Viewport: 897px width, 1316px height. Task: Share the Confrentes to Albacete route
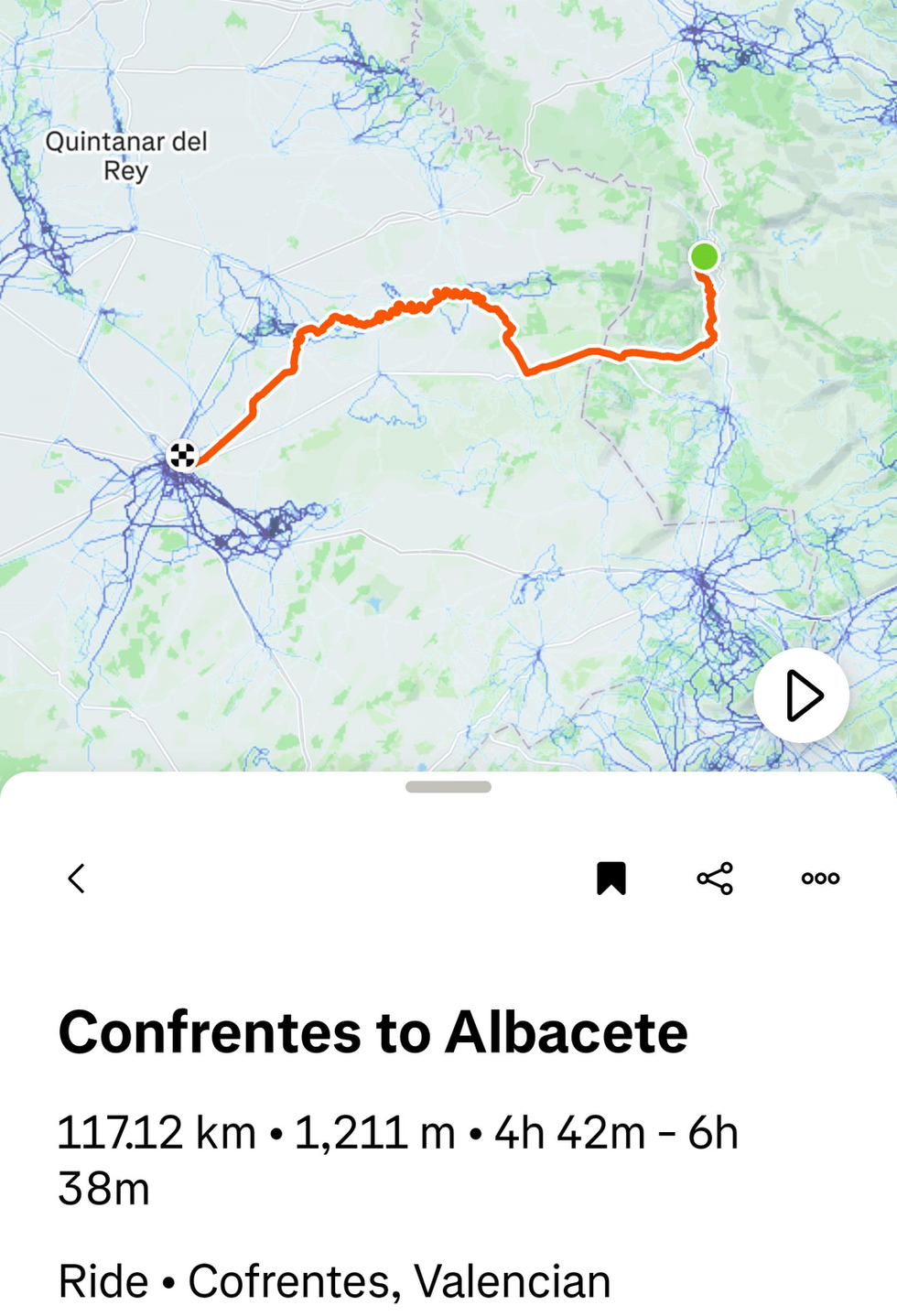click(x=715, y=879)
